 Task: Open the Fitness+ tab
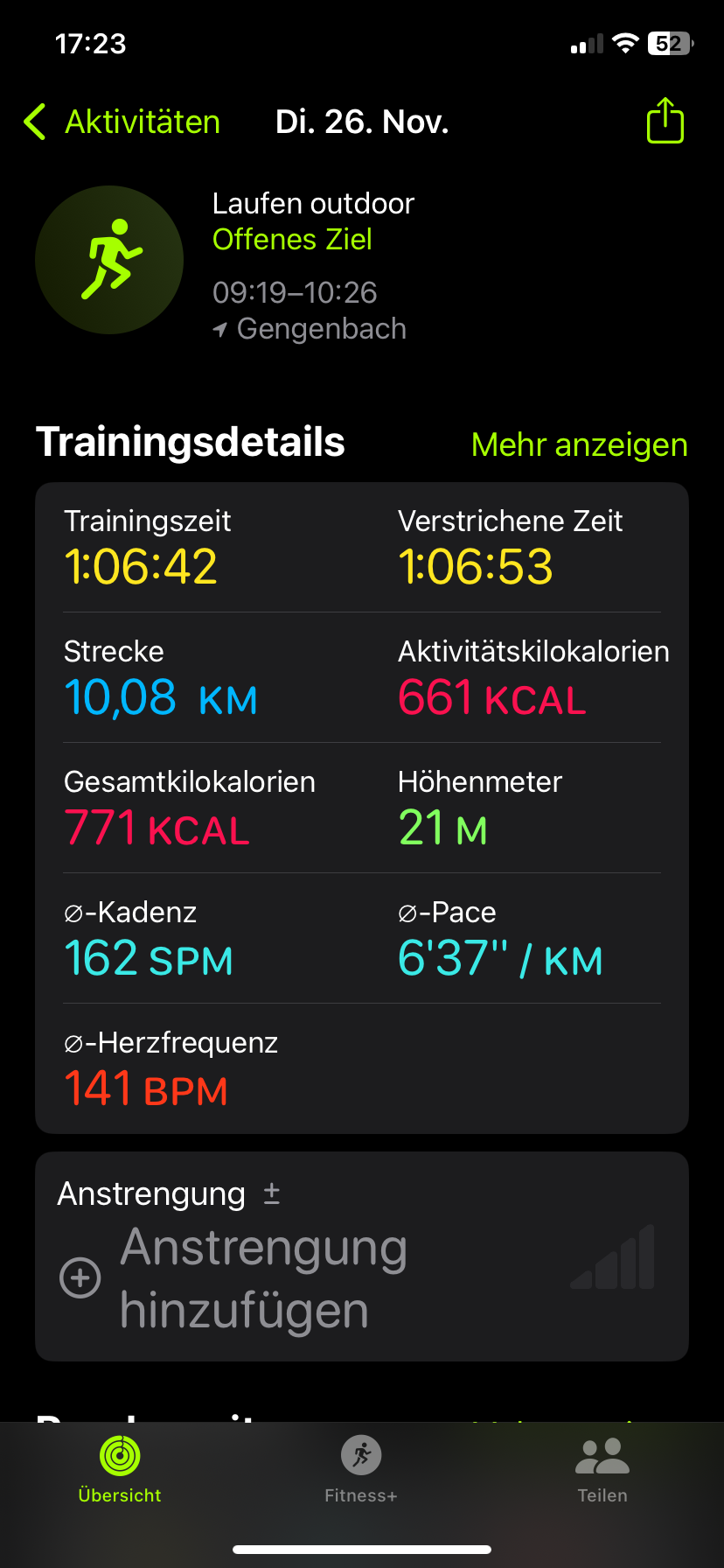pyautogui.click(x=361, y=1469)
